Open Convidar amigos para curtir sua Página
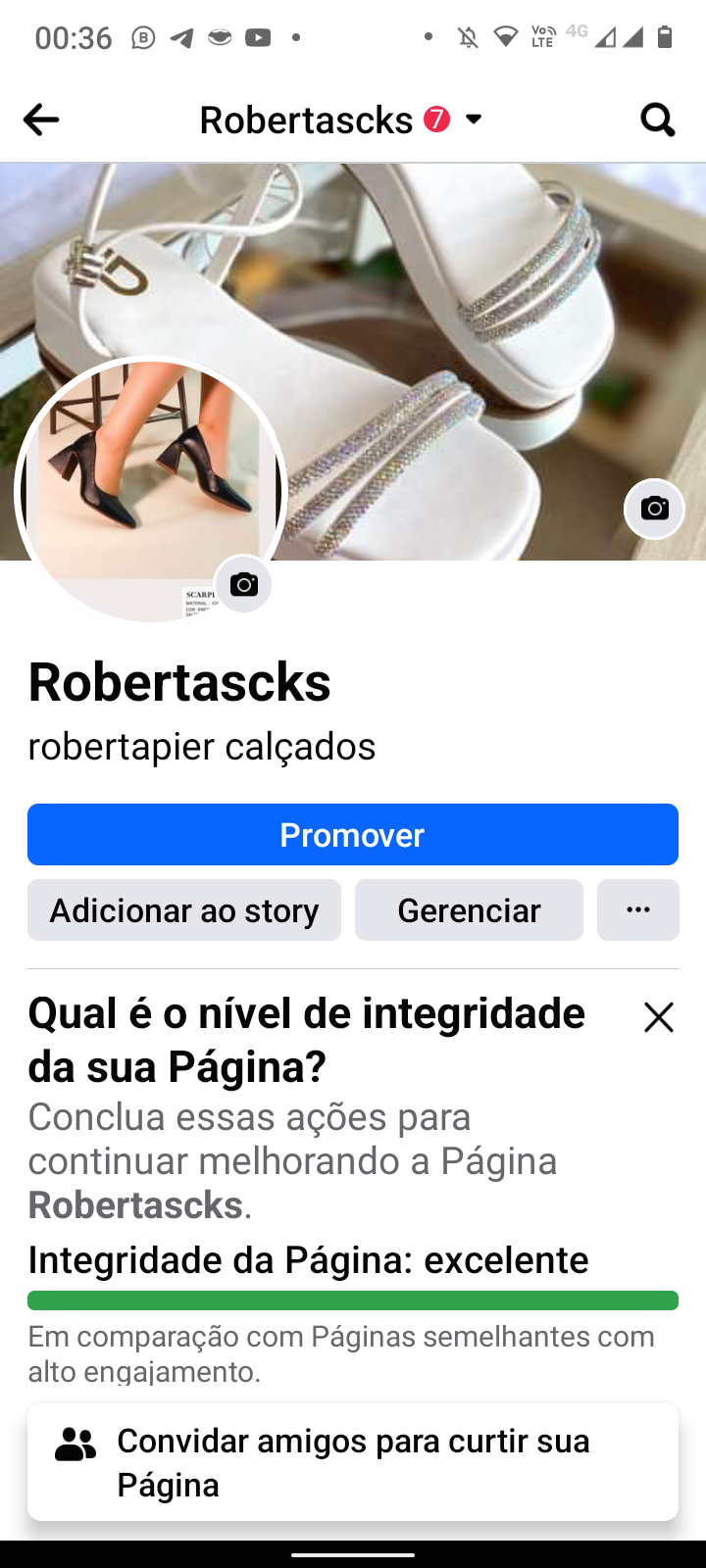This screenshot has height=1568, width=706. (353, 1462)
